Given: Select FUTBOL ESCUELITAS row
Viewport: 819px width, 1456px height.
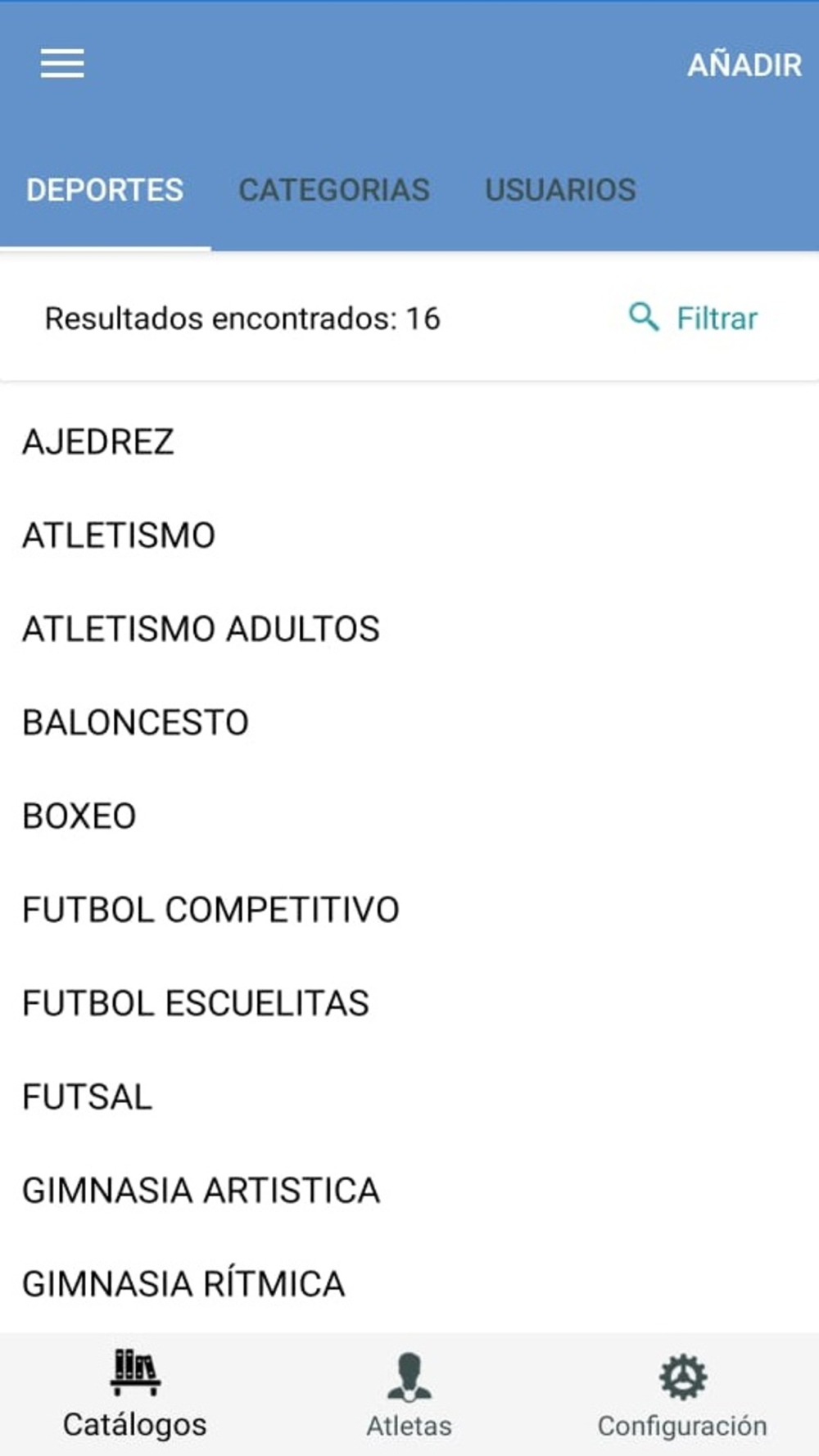Looking at the screenshot, I should [x=409, y=1003].
